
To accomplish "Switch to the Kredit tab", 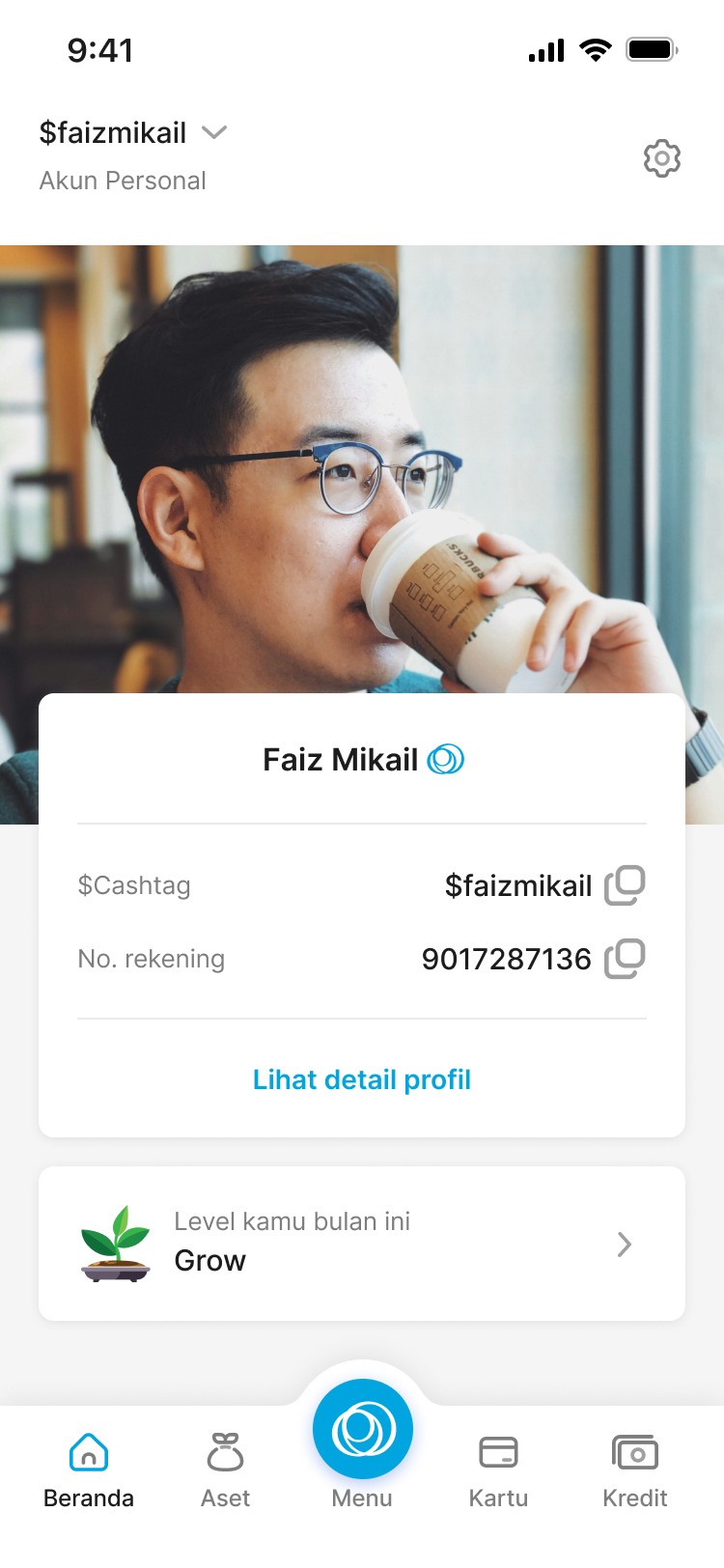I will pyautogui.click(x=634, y=1470).
